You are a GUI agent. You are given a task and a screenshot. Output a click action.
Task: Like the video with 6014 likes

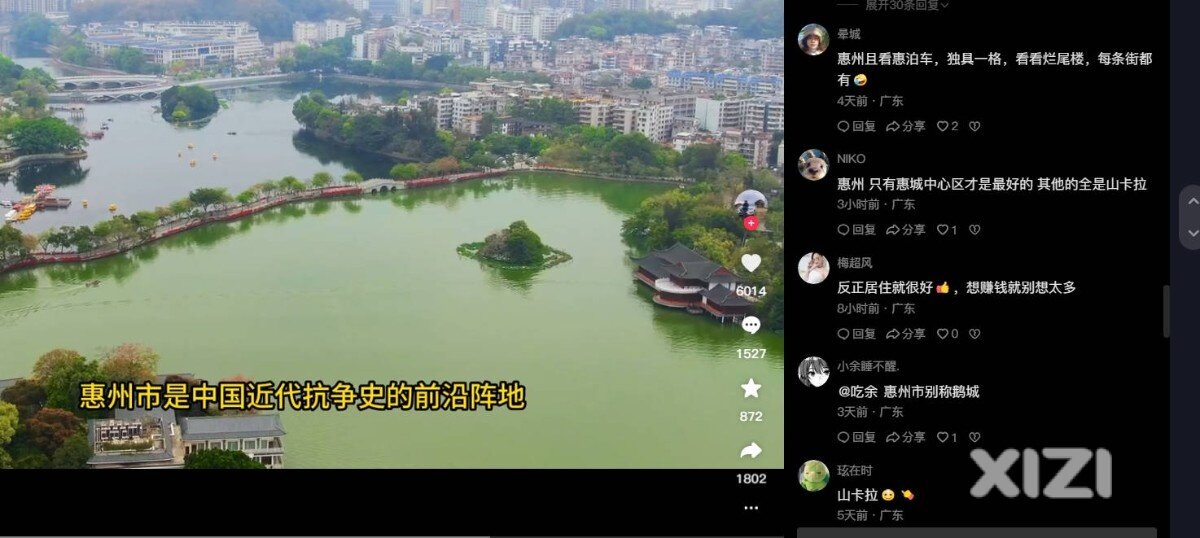[751, 264]
